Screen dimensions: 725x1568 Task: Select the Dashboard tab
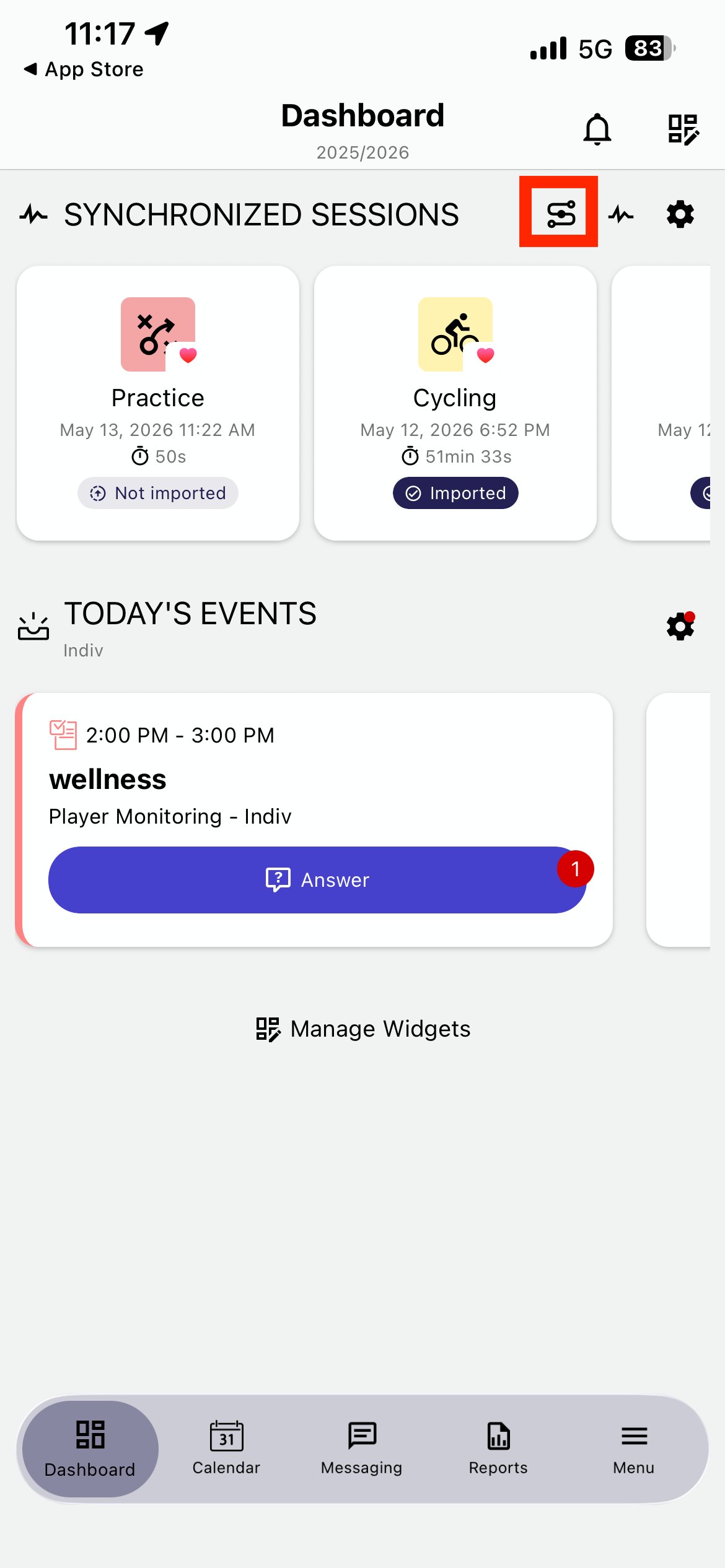(90, 1448)
